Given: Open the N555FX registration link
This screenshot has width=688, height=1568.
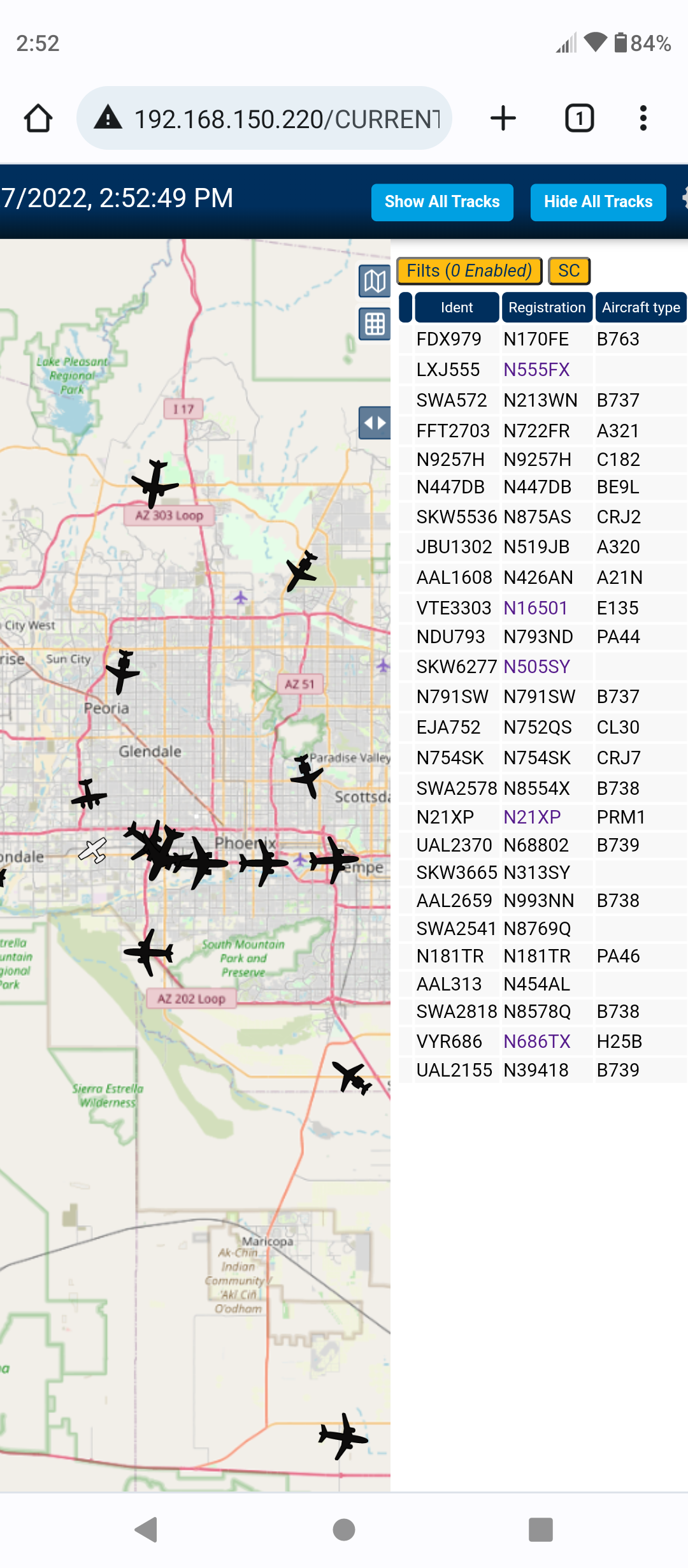Looking at the screenshot, I should (x=536, y=370).
